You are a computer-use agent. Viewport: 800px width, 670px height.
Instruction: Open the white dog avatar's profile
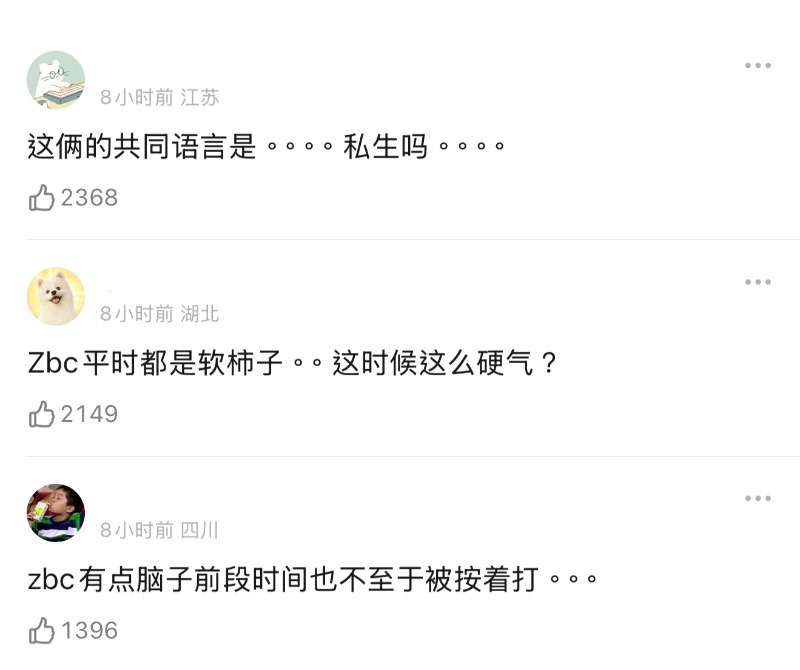(x=56, y=297)
